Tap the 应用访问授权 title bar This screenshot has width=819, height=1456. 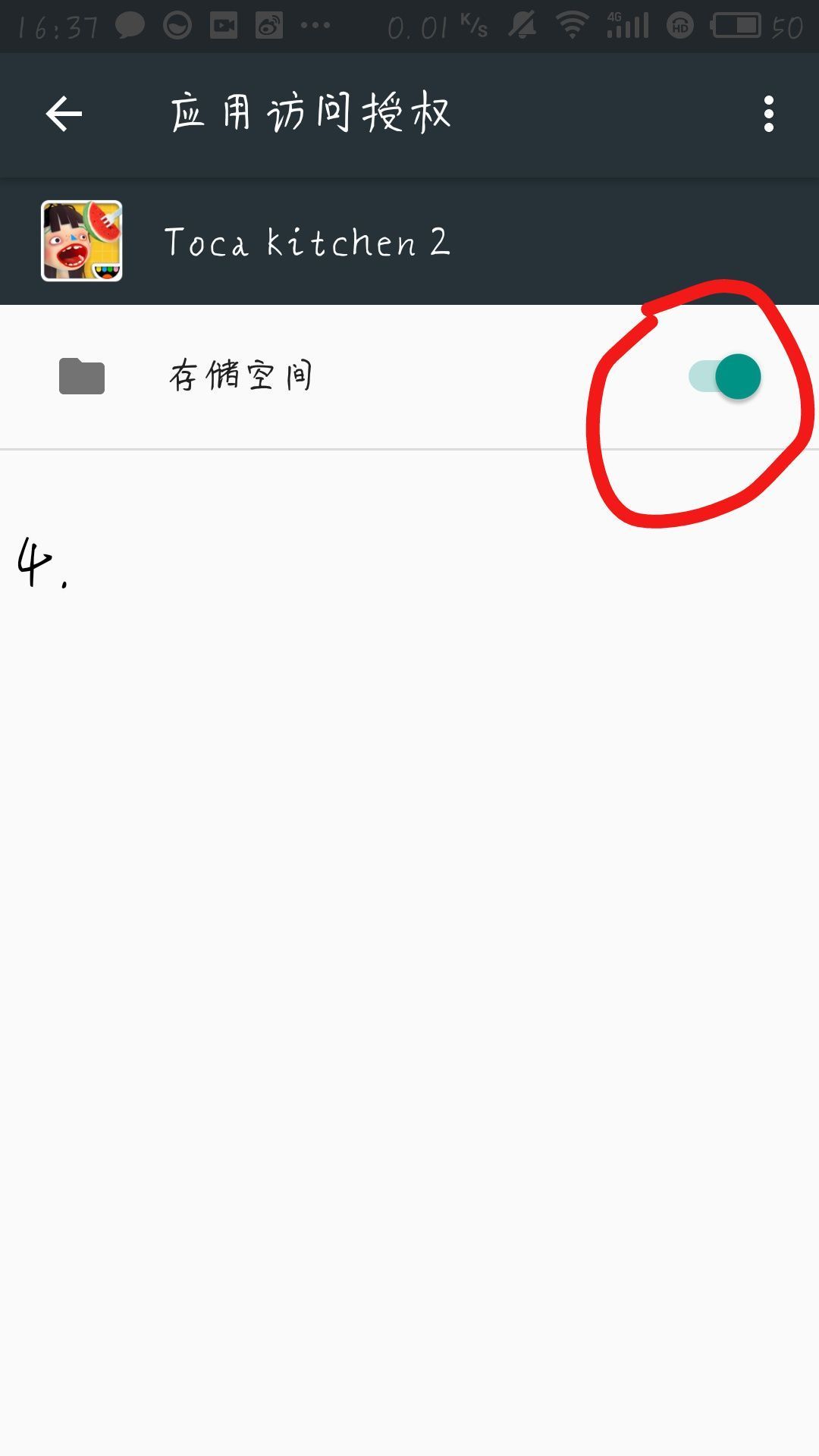(311, 114)
